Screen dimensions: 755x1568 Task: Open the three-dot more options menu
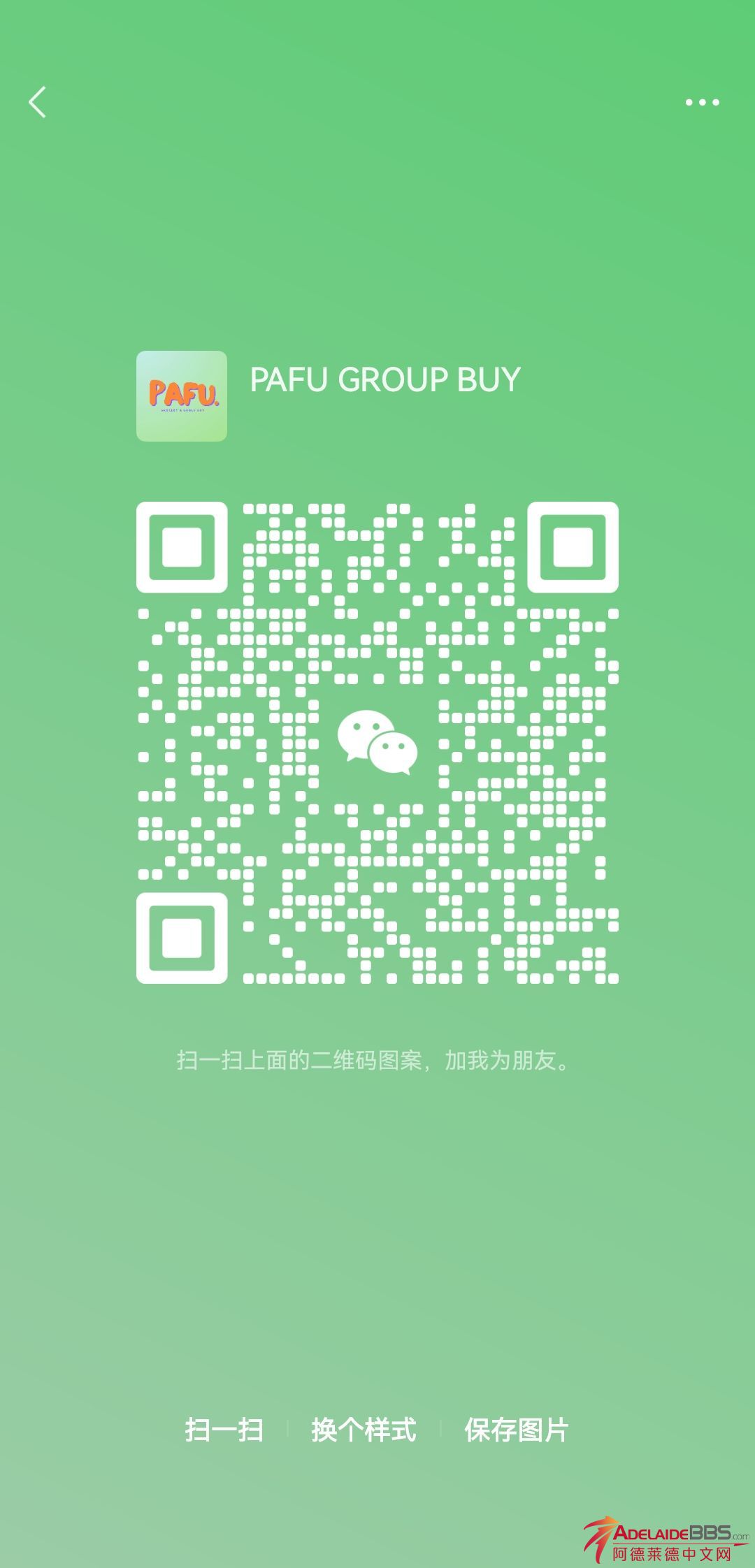702,102
